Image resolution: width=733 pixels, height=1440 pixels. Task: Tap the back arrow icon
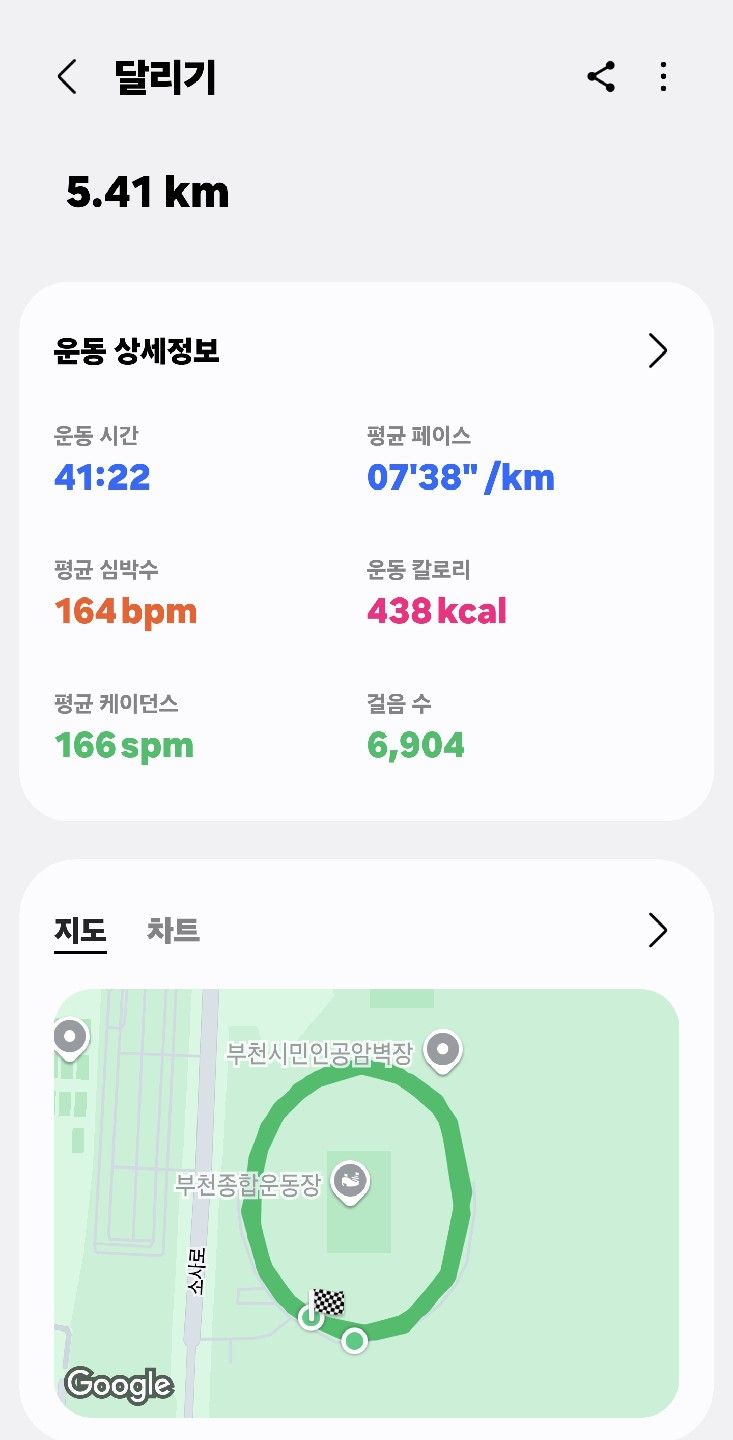tap(67, 76)
